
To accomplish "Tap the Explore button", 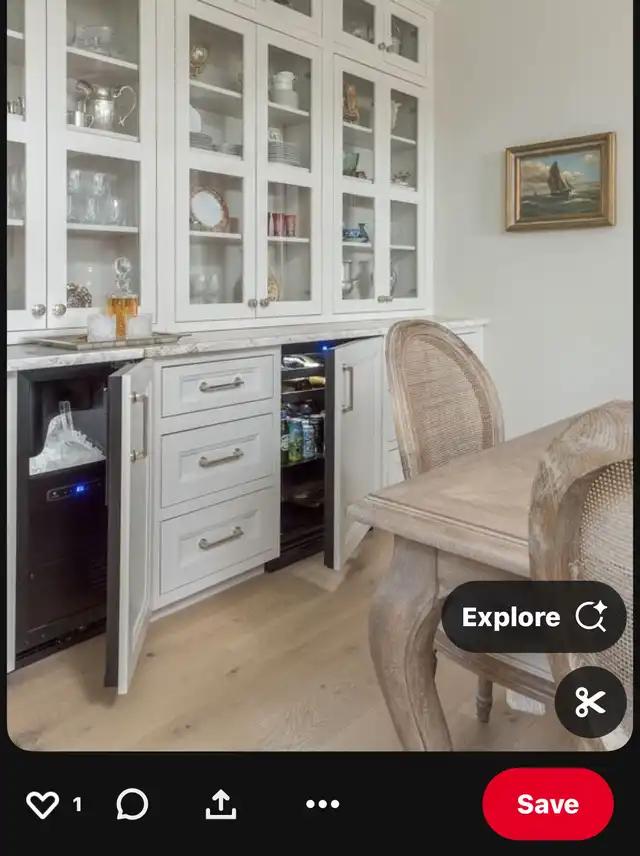I will [x=533, y=617].
